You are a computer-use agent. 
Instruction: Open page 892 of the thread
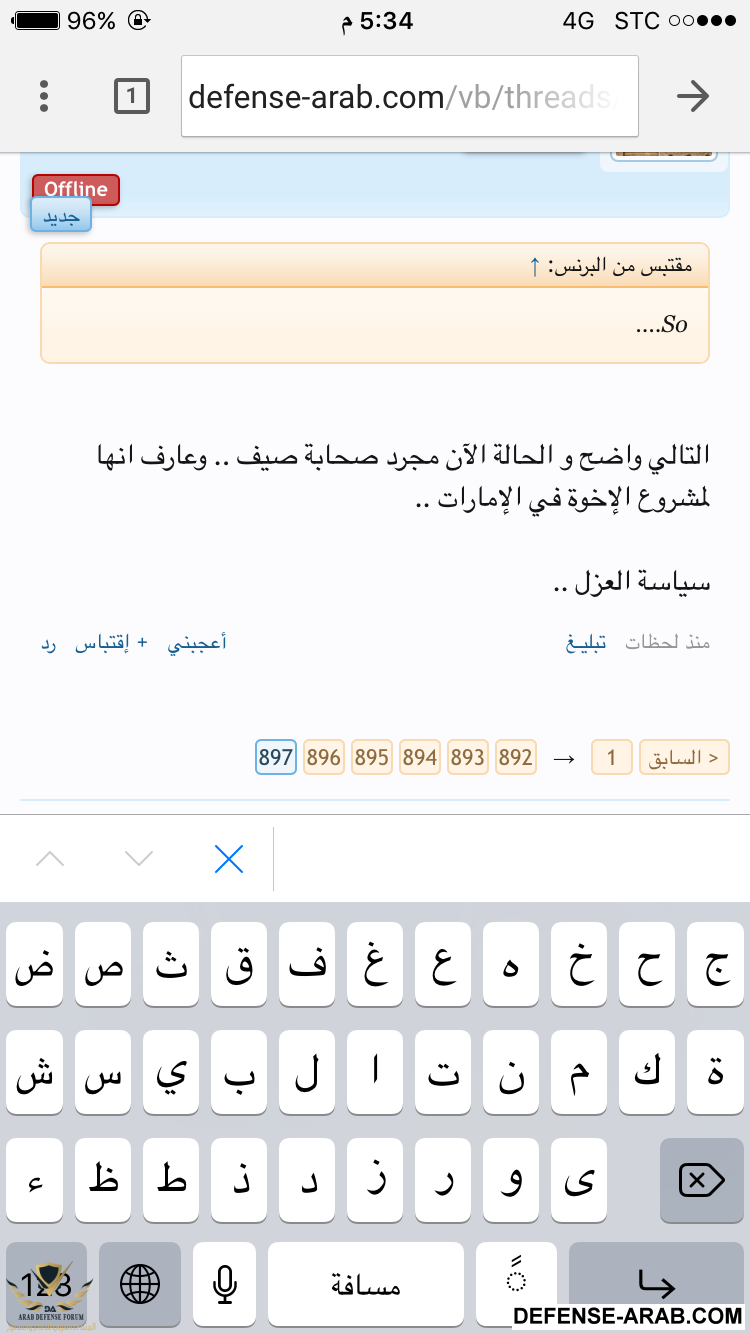tap(515, 758)
